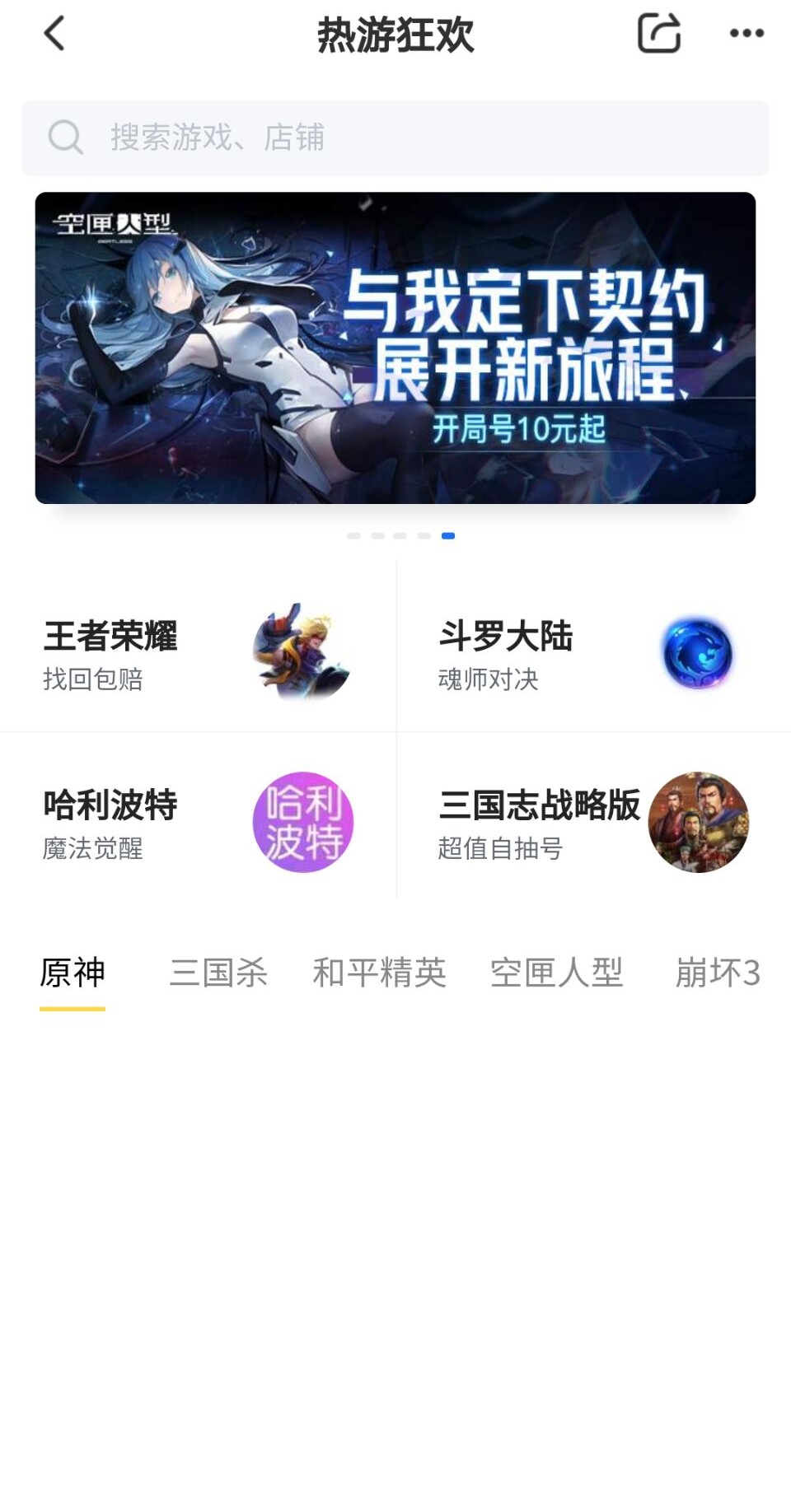The image size is (791, 1512).
Task: Open the three-dot overflow menu
Action: coord(747,34)
